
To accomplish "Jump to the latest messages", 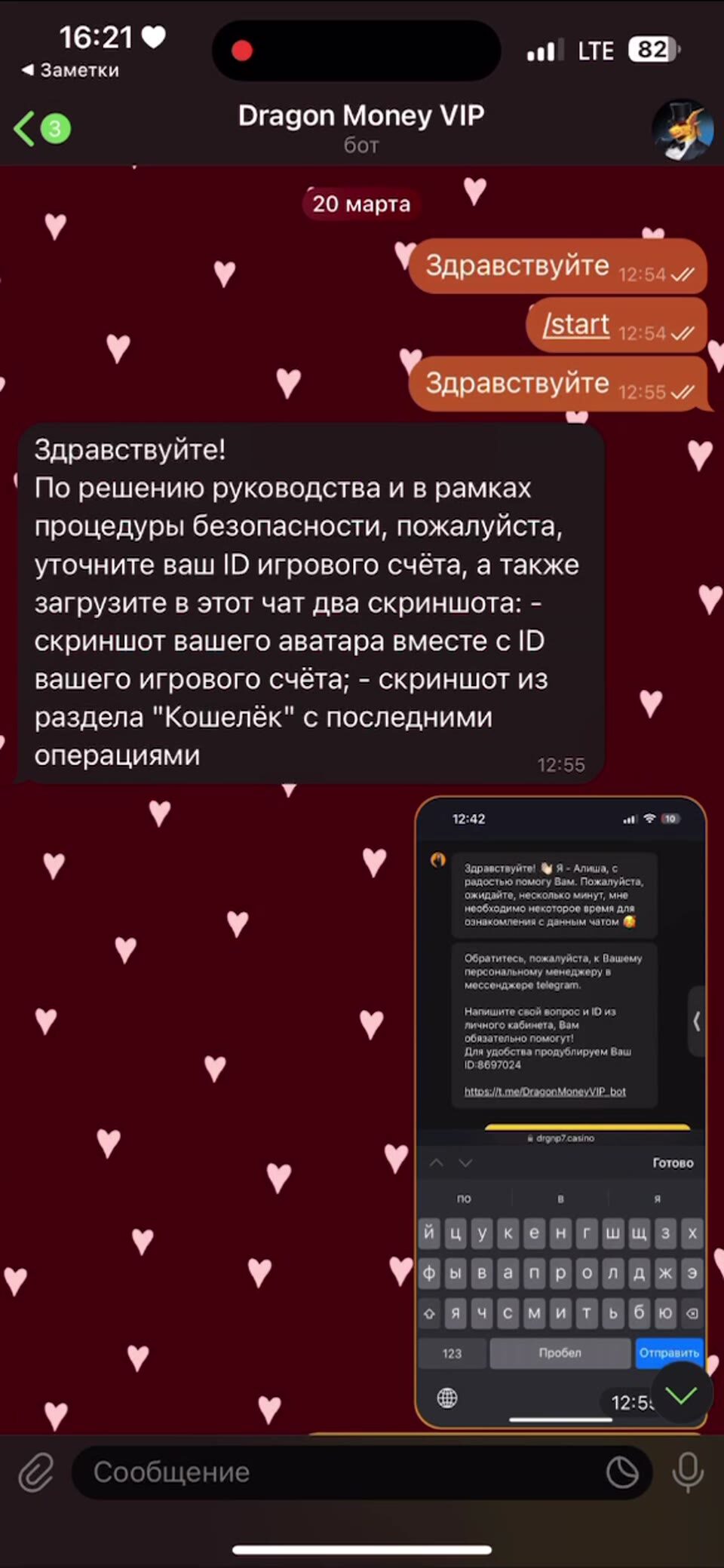I will [682, 1395].
